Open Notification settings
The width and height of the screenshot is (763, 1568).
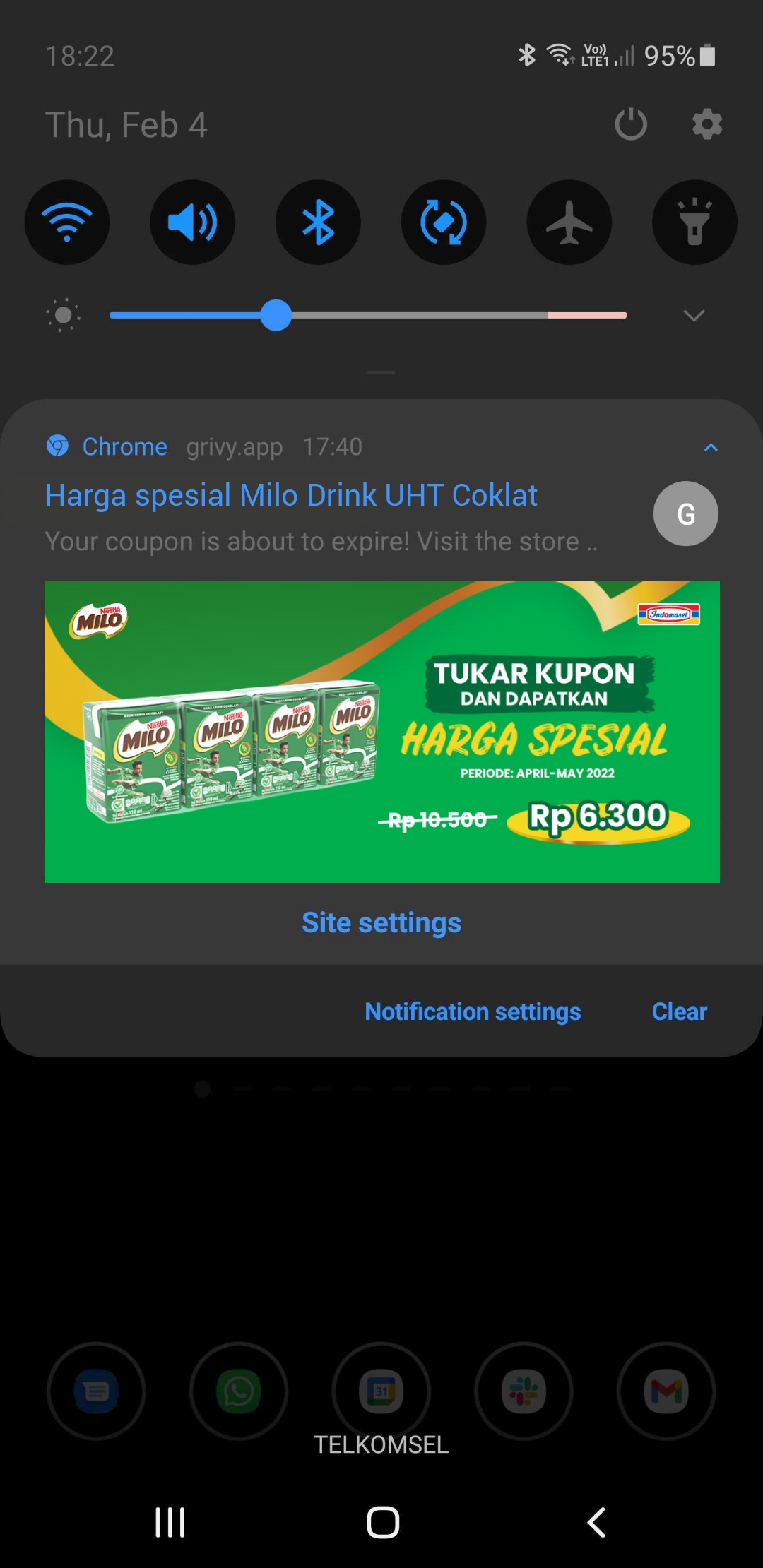473,1011
